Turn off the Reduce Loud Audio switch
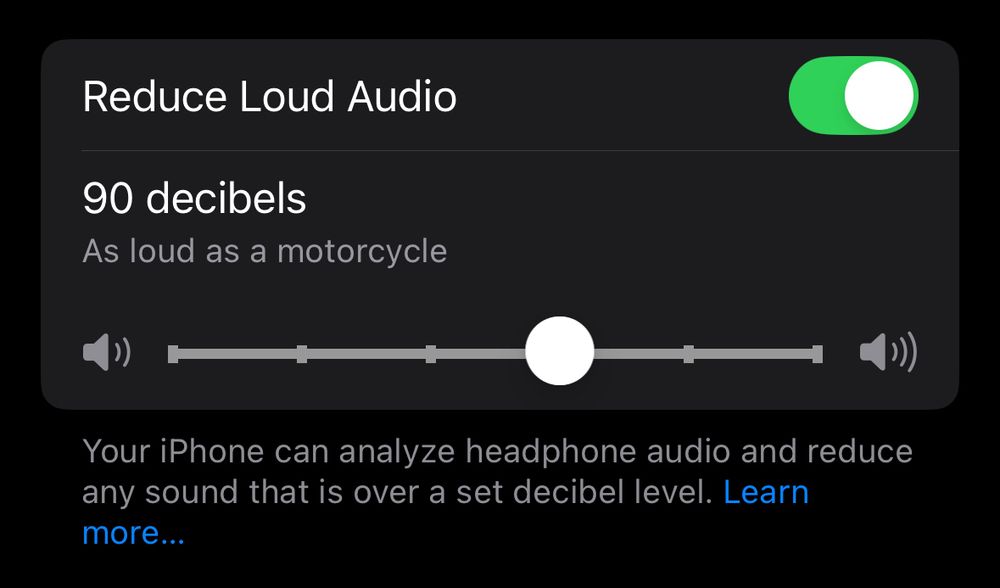The height and width of the screenshot is (588, 1000). pyautogui.click(x=853, y=96)
